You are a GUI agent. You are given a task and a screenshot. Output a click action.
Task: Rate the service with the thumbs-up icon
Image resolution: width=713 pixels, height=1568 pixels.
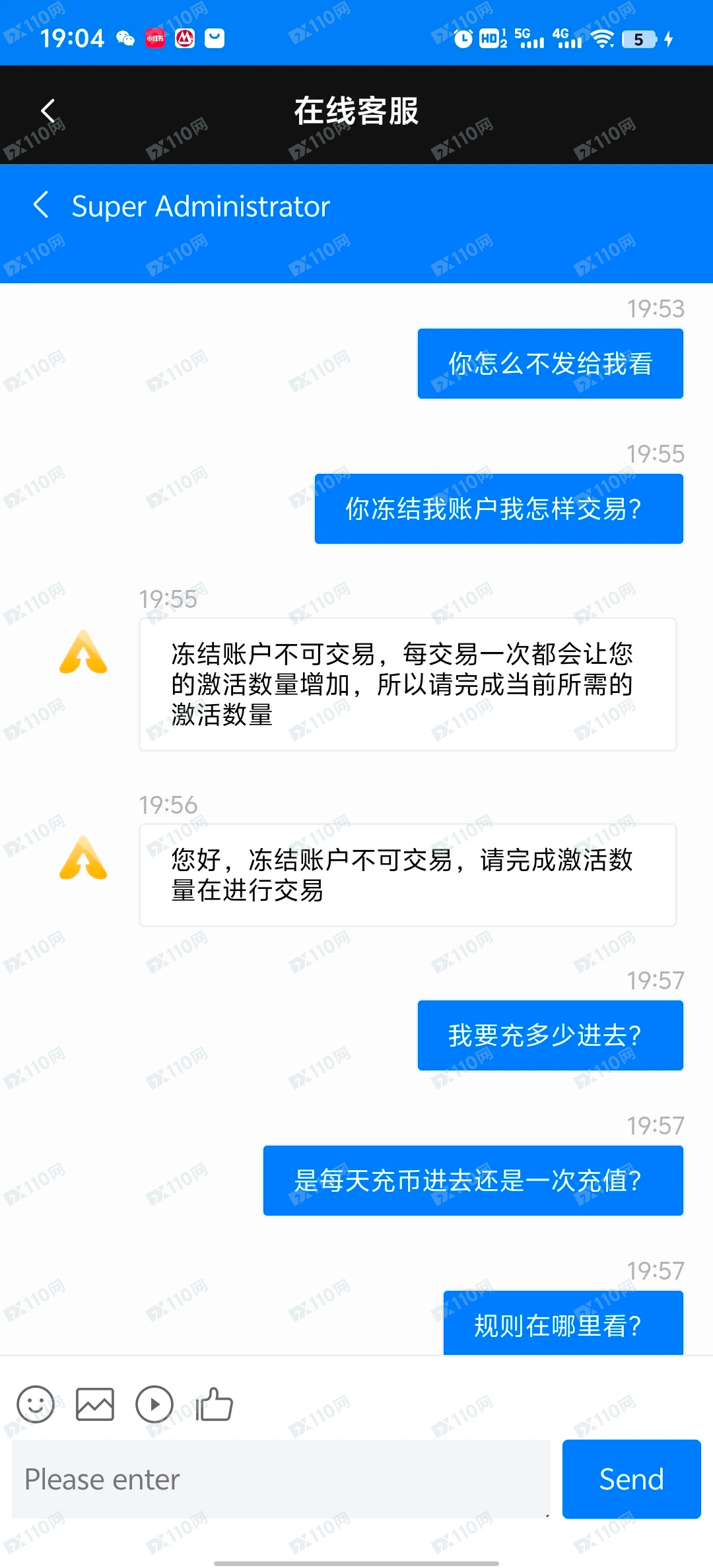pyautogui.click(x=215, y=1404)
